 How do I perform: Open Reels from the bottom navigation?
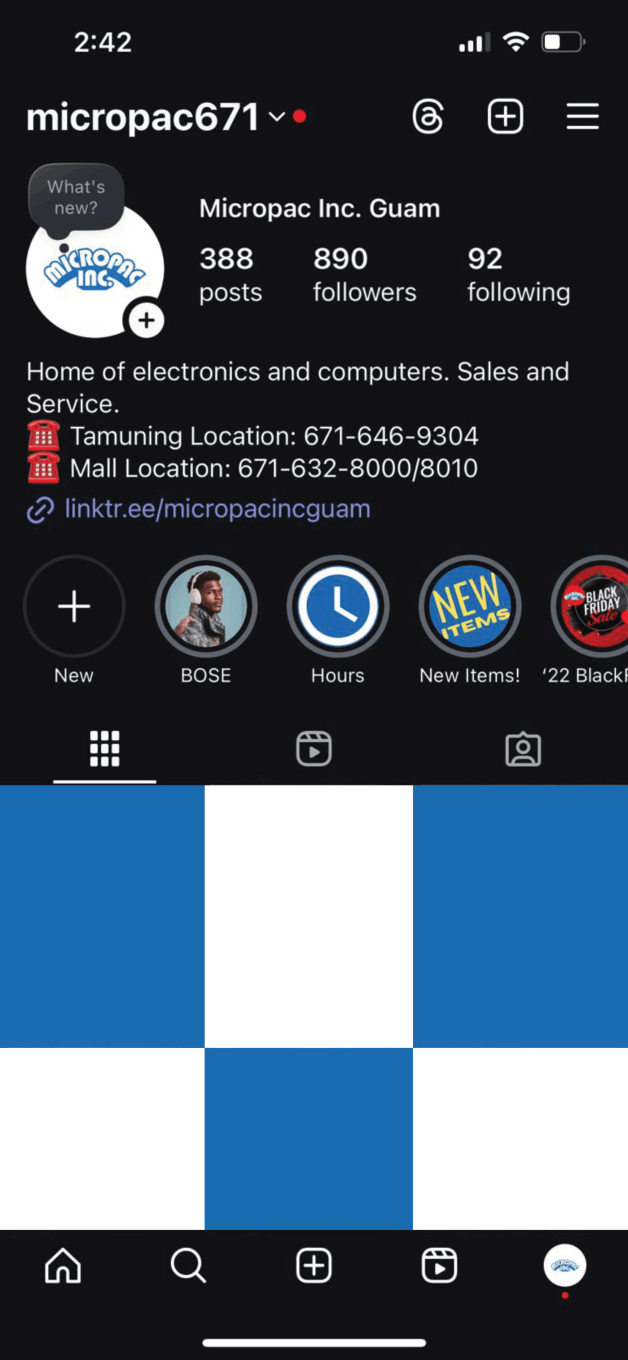439,1266
